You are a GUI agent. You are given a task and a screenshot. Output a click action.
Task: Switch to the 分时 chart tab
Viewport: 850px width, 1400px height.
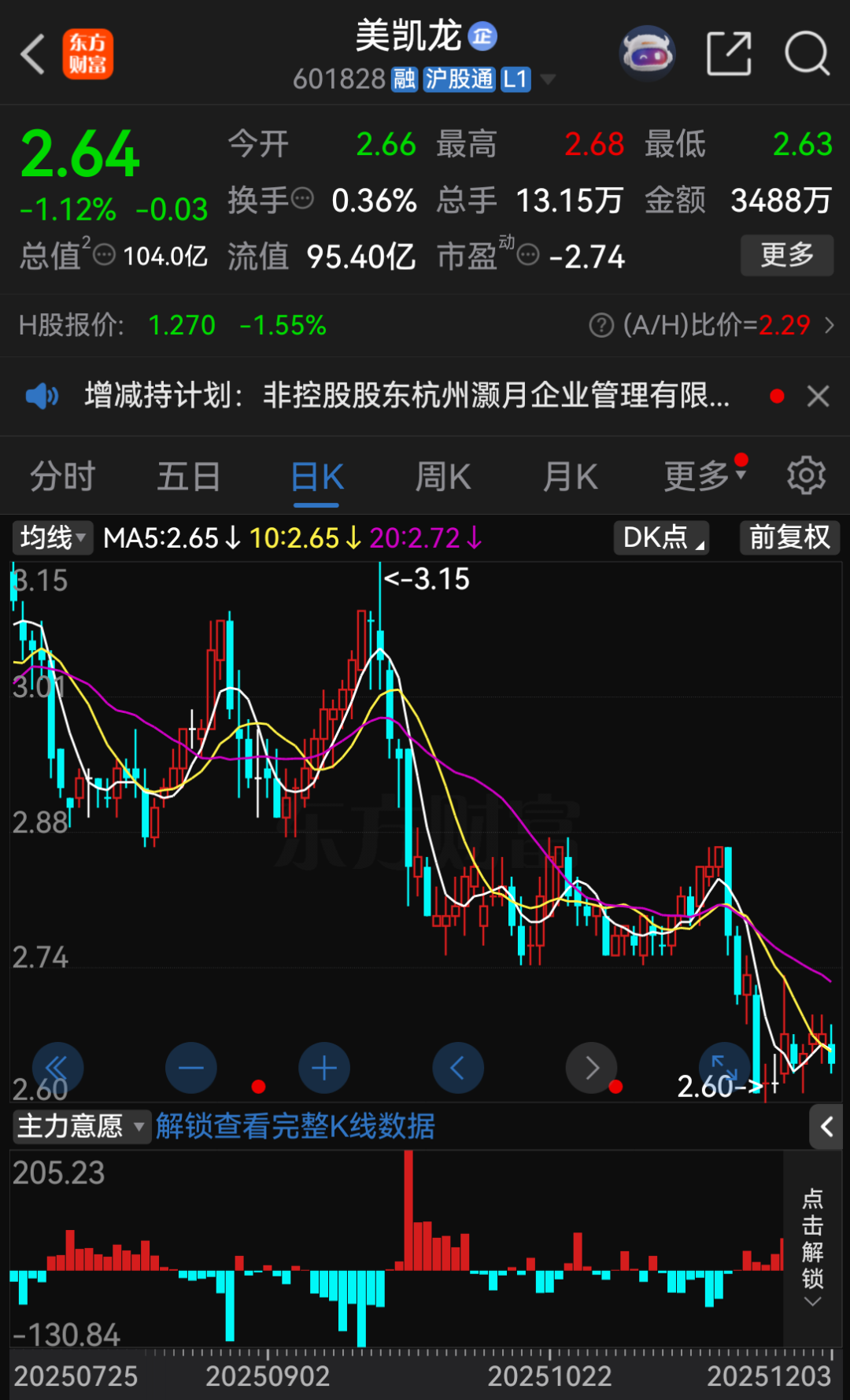click(62, 477)
